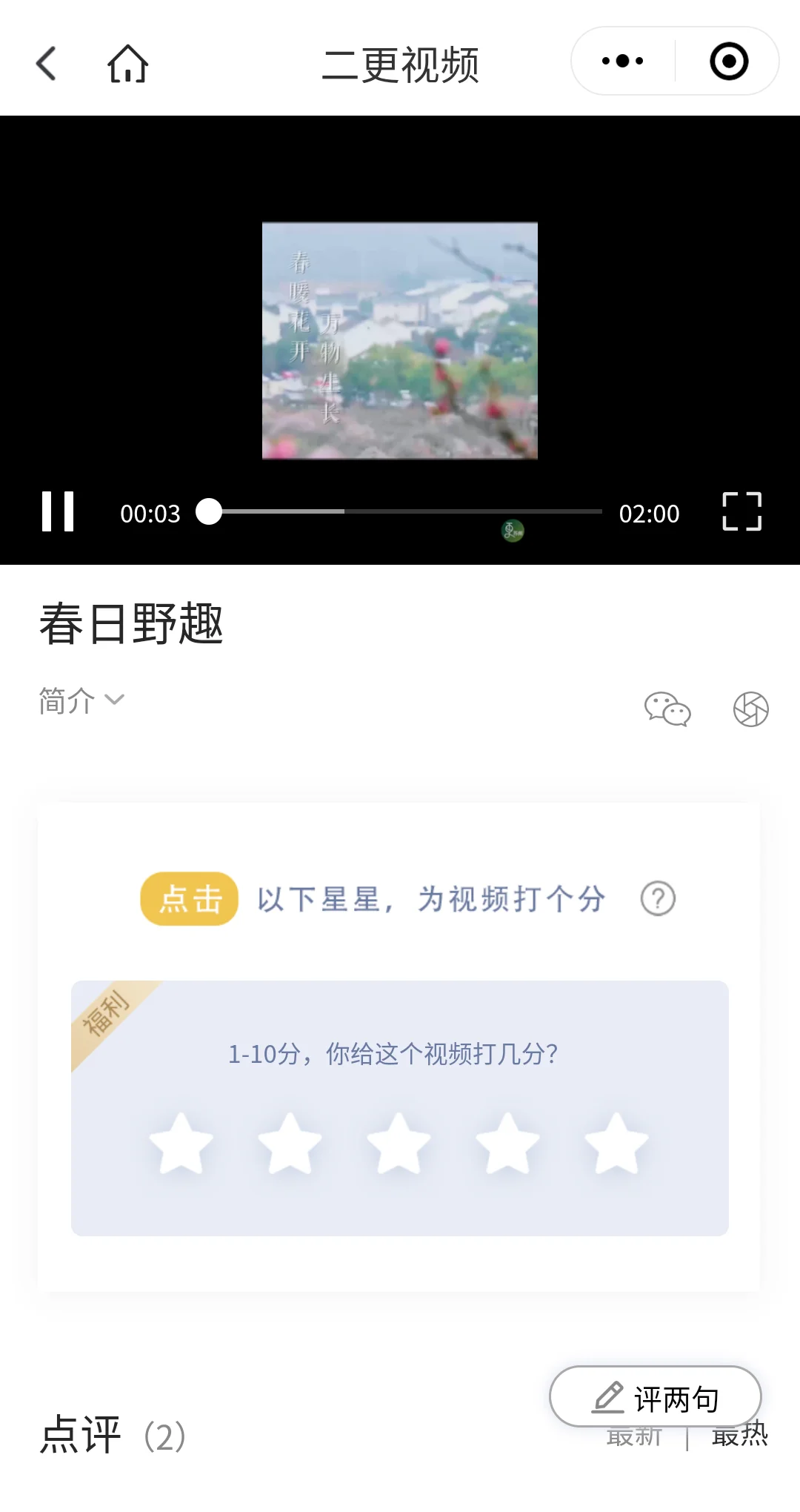
Task: Close the mini program via circle icon
Action: (x=729, y=62)
